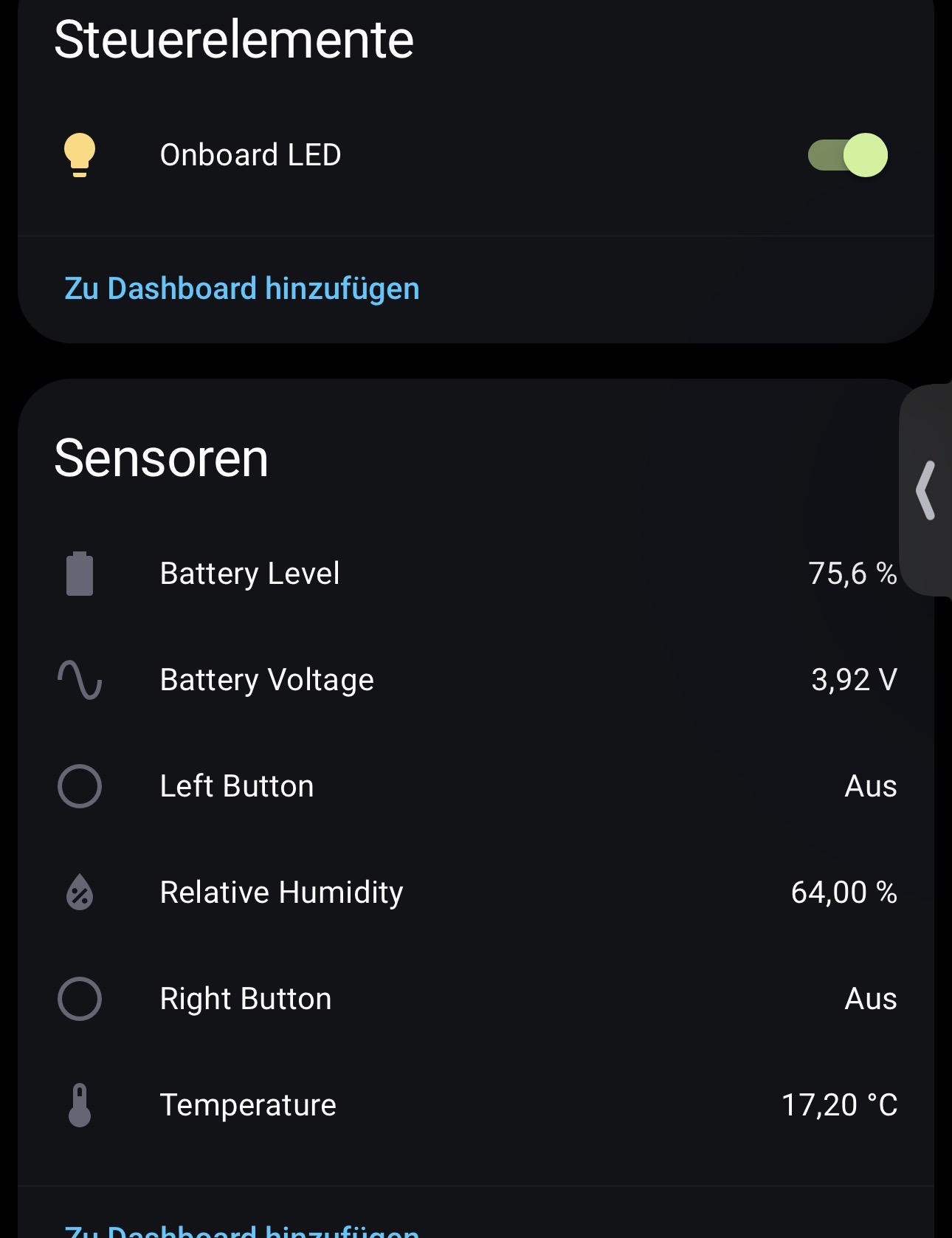Open the Right Button sensor
952x1238 pixels.
pos(246,999)
